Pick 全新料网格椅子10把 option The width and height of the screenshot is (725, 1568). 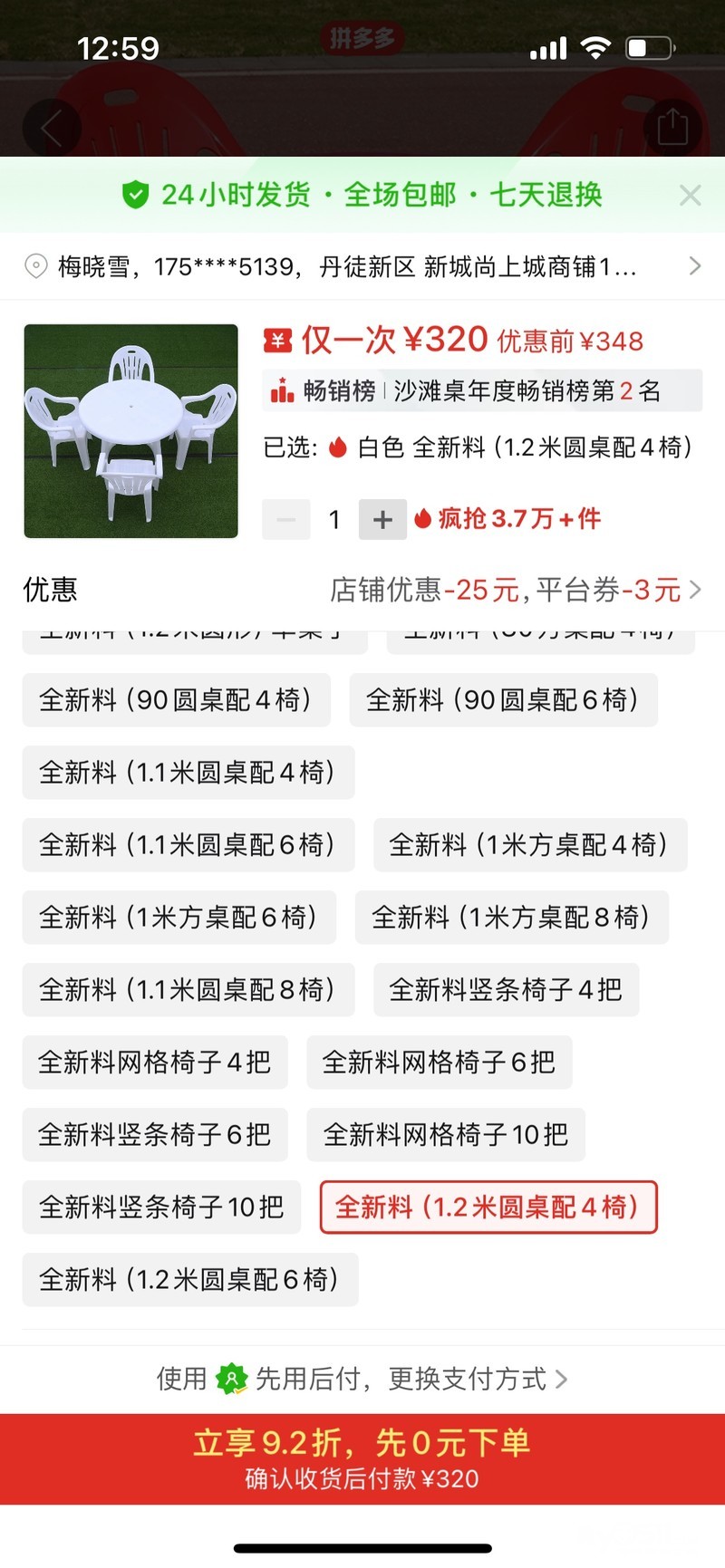(x=445, y=1135)
